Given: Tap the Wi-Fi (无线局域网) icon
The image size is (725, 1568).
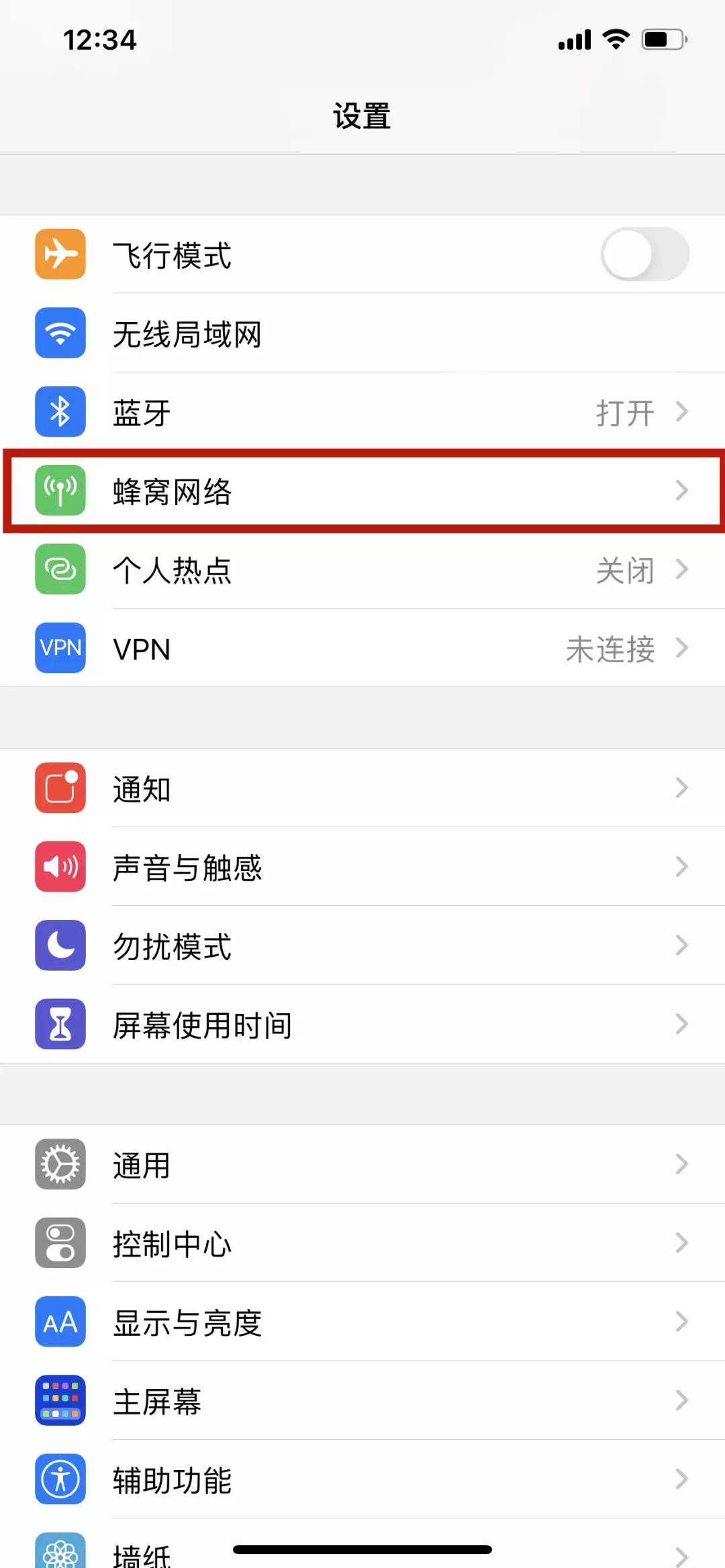Looking at the screenshot, I should (x=60, y=333).
